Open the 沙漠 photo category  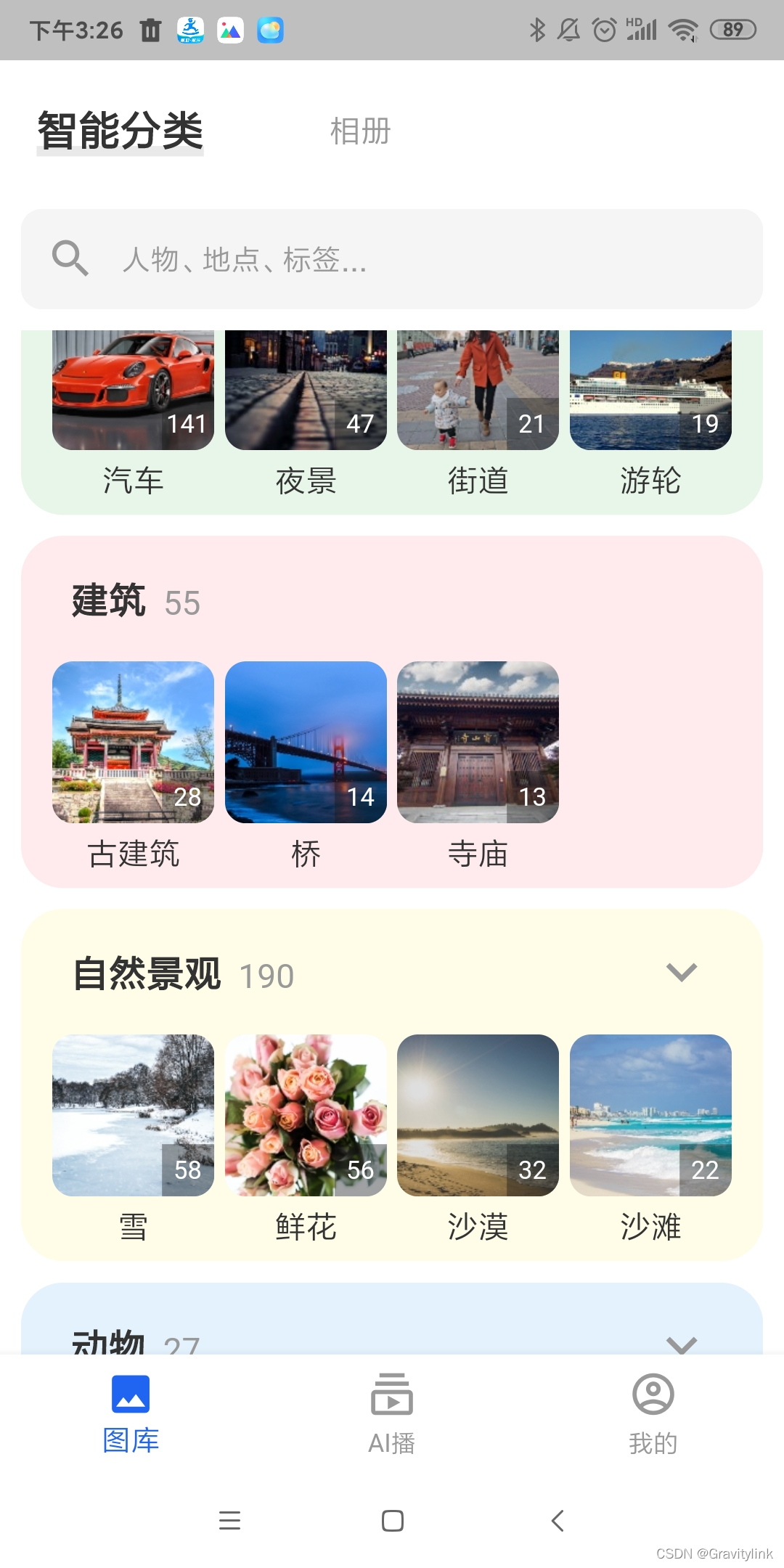click(x=478, y=1115)
